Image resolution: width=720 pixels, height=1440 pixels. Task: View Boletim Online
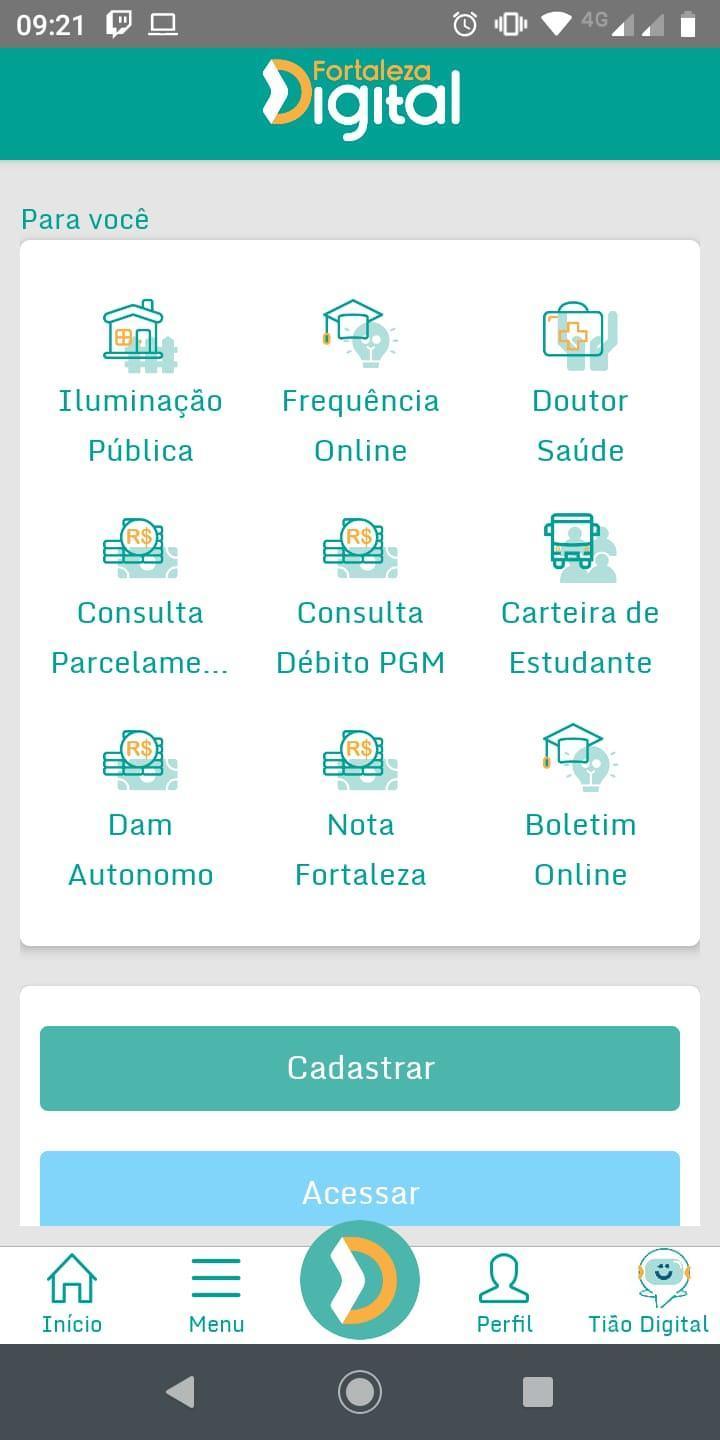pyautogui.click(x=580, y=804)
